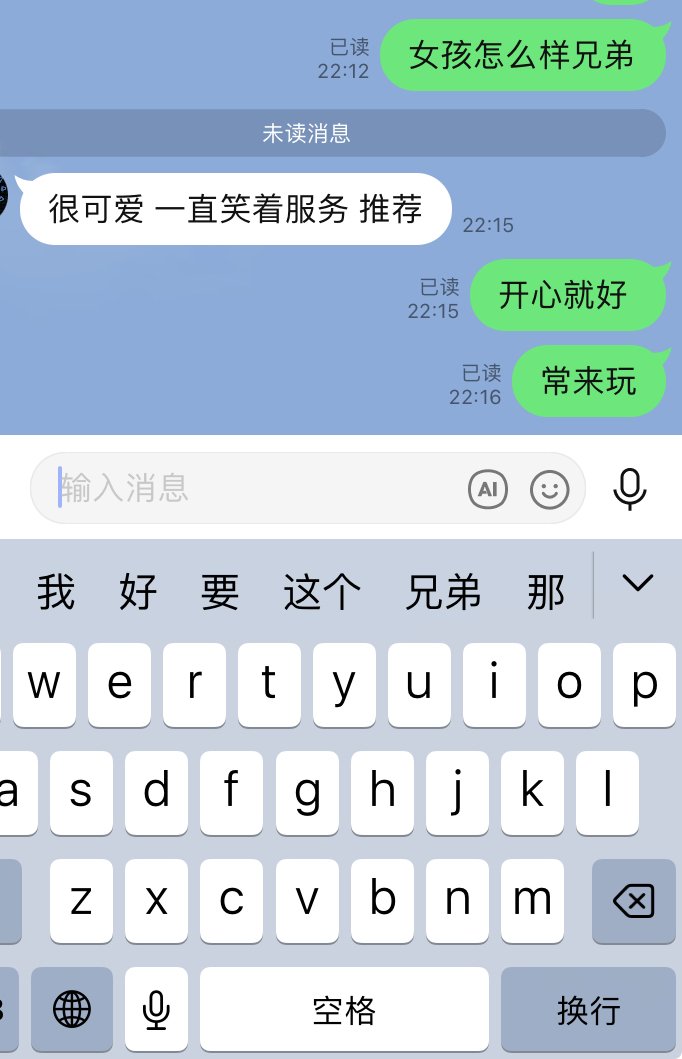
Task: Open the AI assistant in message box
Action: pyautogui.click(x=488, y=489)
